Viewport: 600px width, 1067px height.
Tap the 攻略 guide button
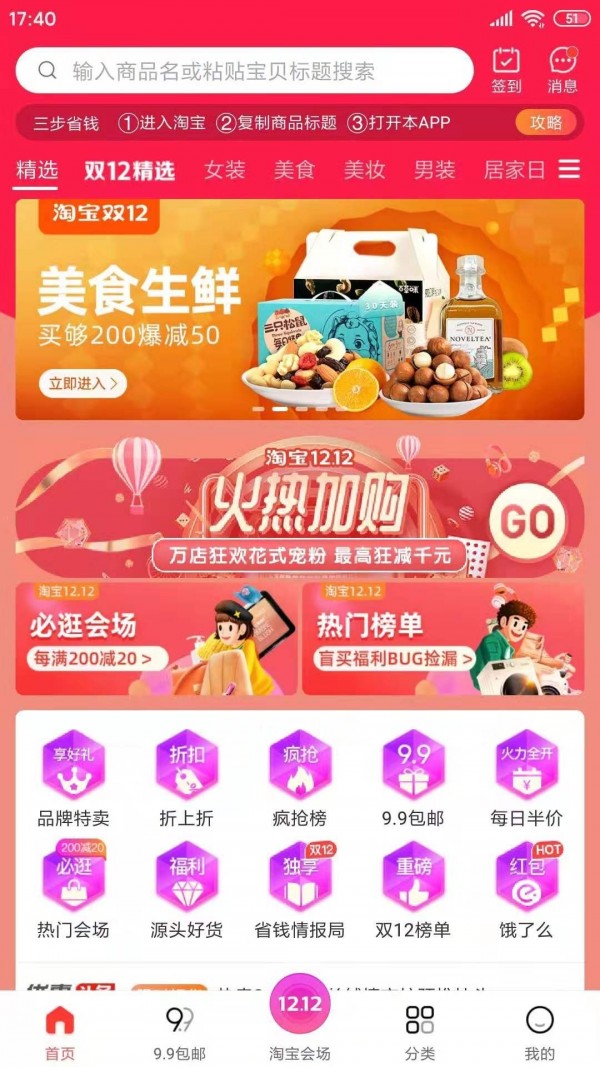coord(546,122)
